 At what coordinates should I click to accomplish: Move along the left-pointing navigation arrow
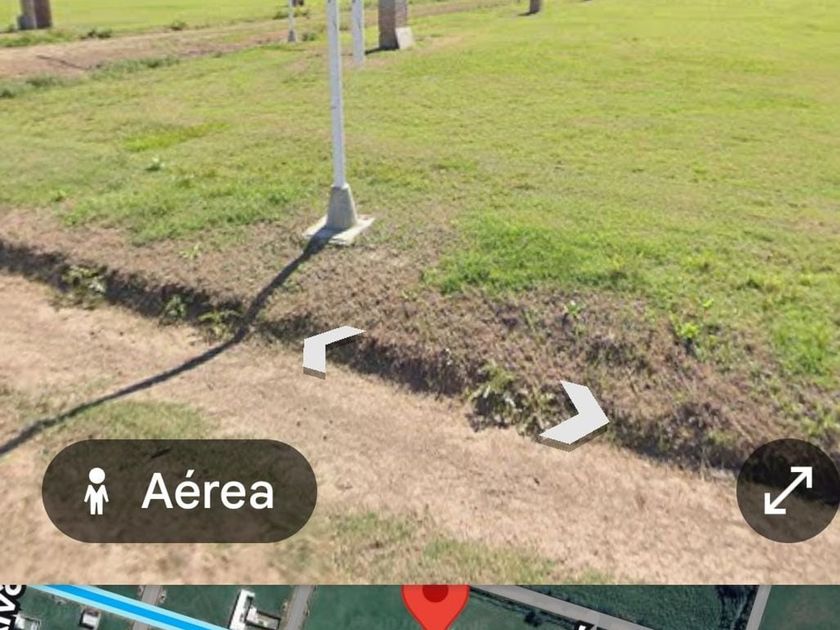(331, 351)
